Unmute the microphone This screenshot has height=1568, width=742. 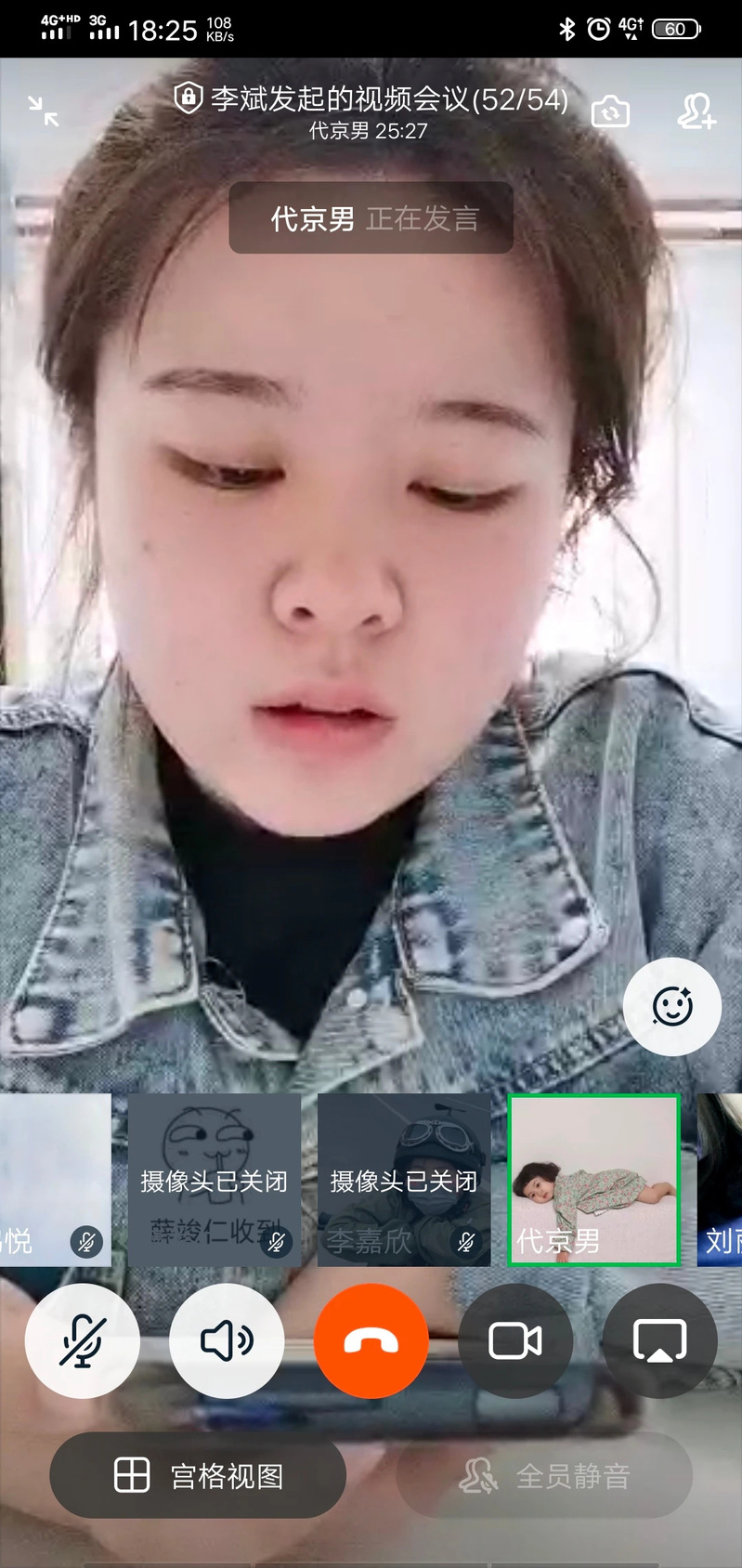click(x=83, y=1341)
